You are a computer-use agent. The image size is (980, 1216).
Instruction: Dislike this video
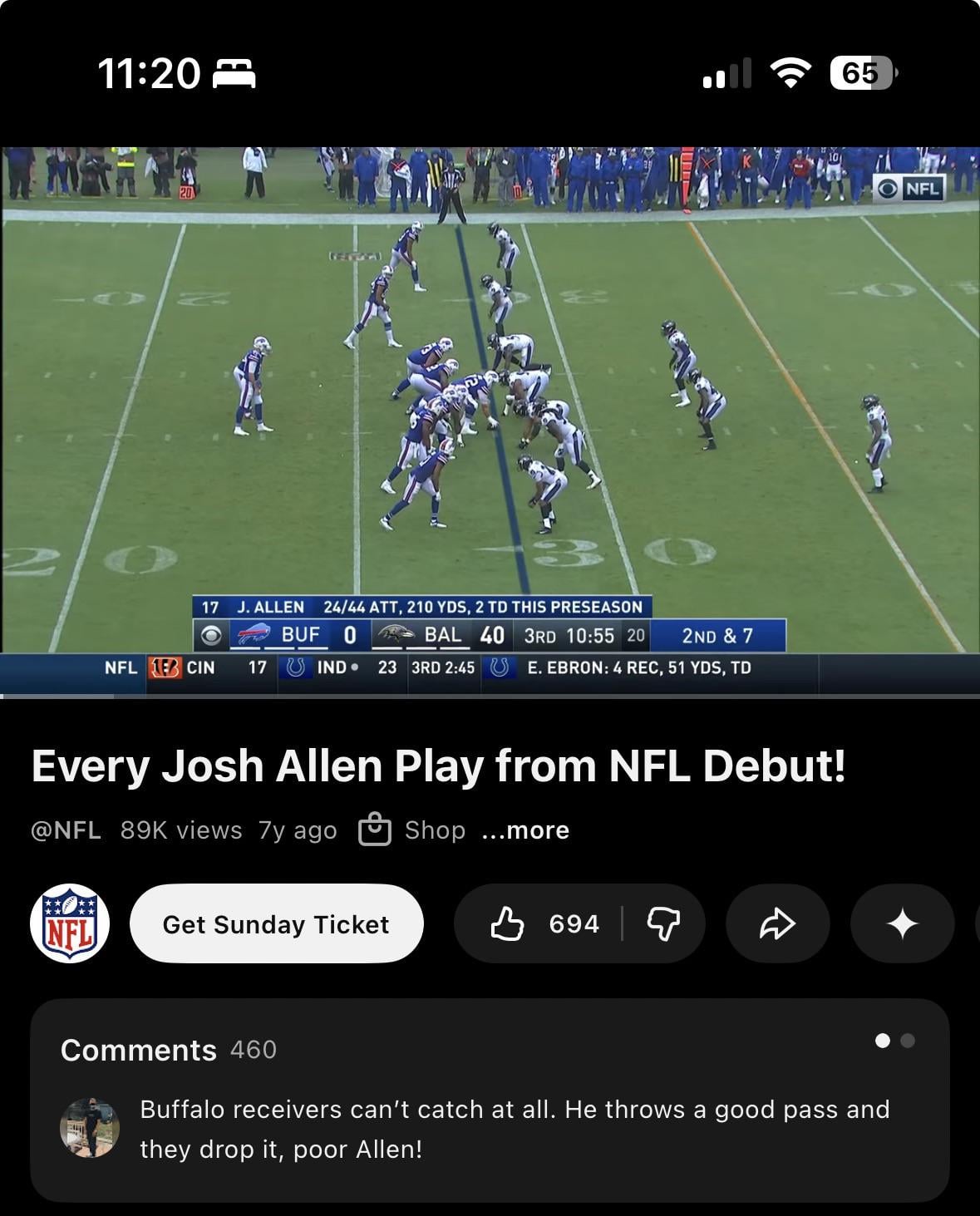coord(663,923)
